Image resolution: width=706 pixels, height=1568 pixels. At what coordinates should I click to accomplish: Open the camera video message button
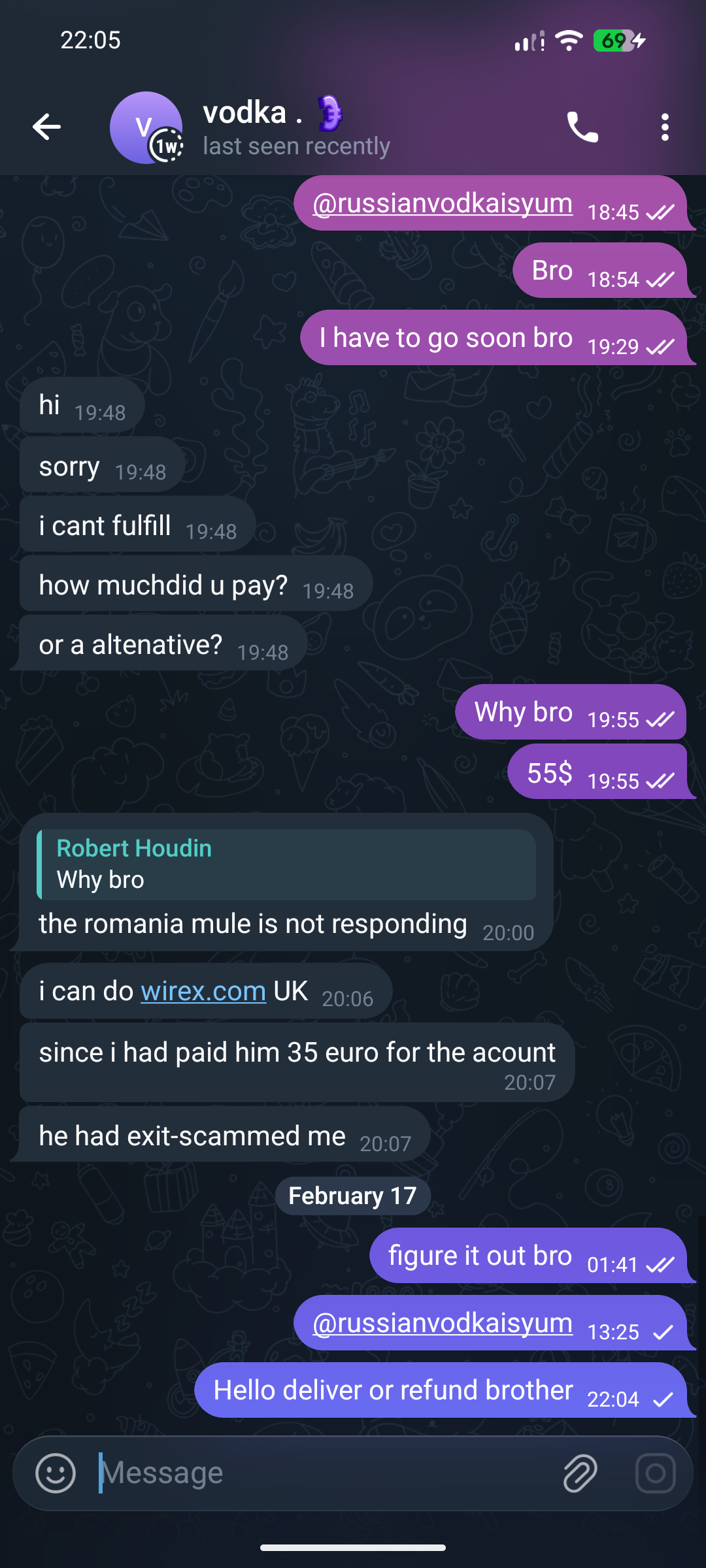[655, 1473]
